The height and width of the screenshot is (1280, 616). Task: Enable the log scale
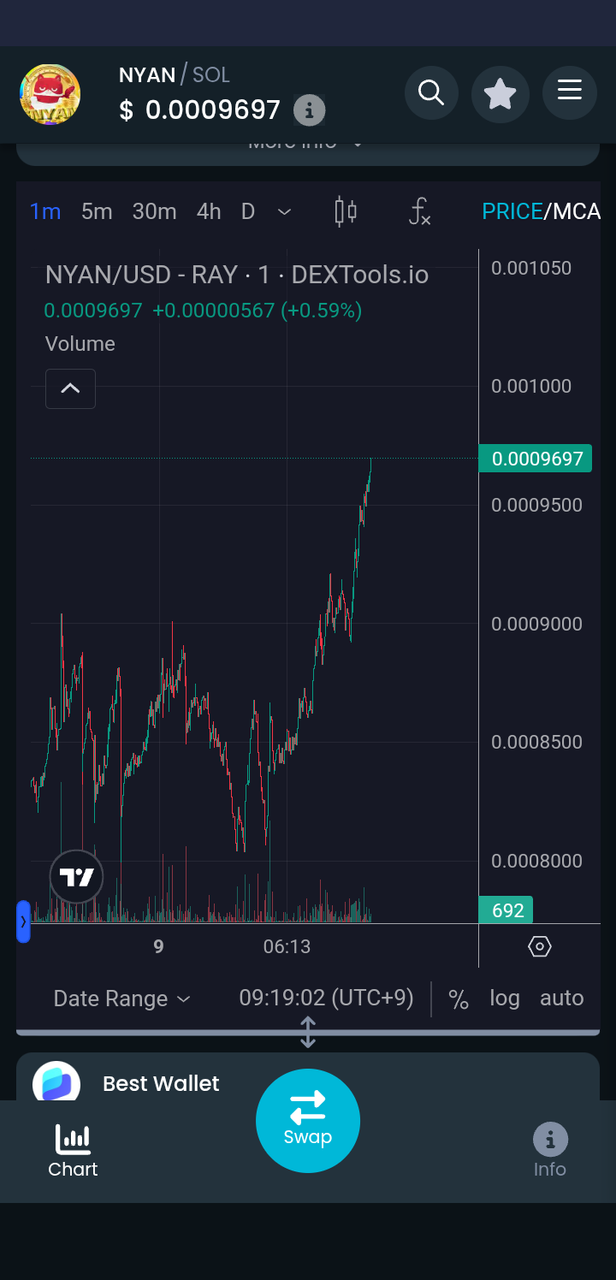point(504,998)
